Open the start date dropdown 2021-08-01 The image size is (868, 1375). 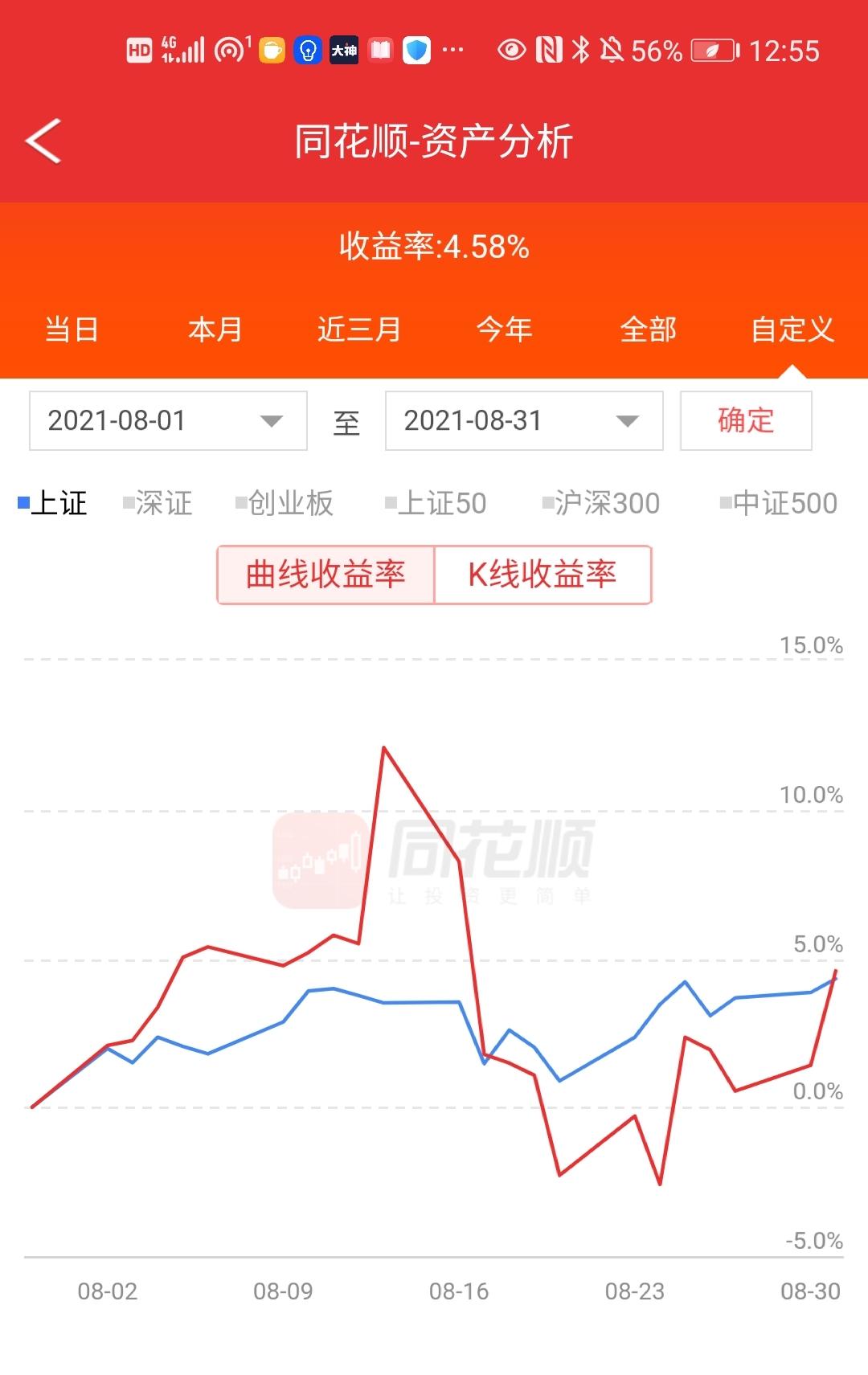(x=168, y=421)
